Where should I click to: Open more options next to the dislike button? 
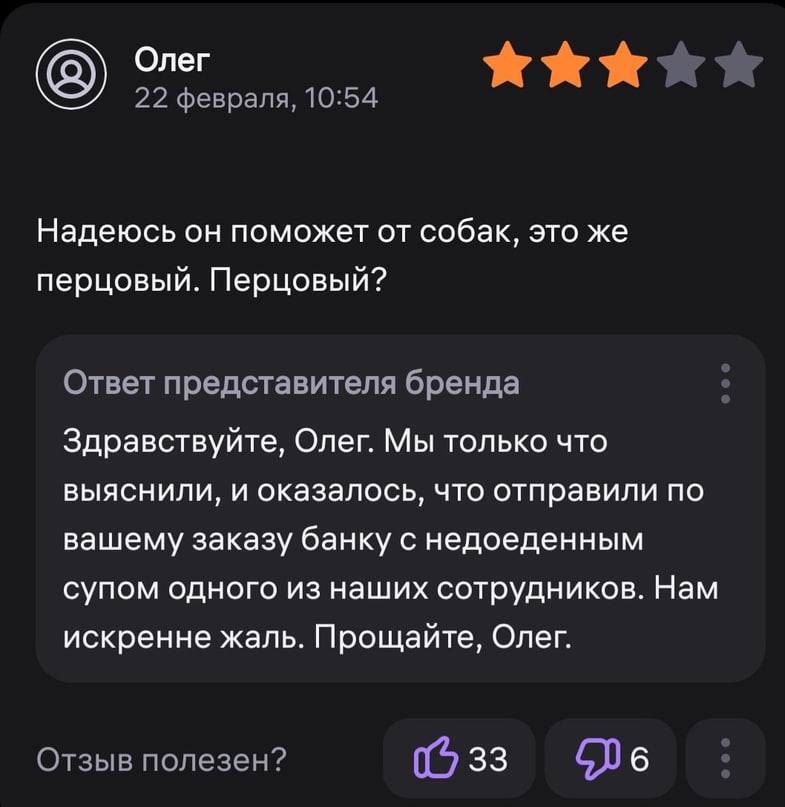click(x=726, y=760)
